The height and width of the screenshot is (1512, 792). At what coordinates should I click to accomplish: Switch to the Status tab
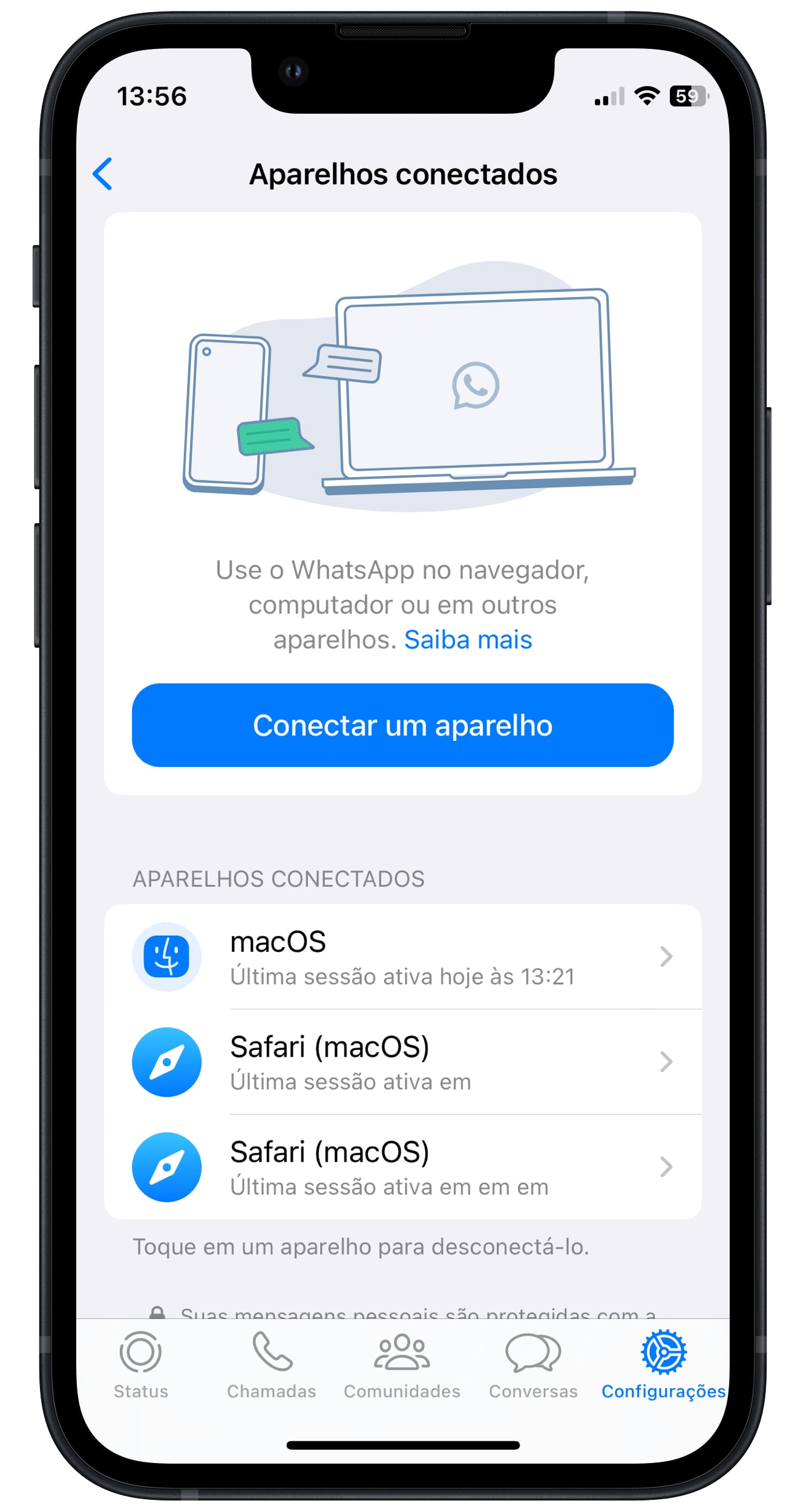click(141, 1364)
